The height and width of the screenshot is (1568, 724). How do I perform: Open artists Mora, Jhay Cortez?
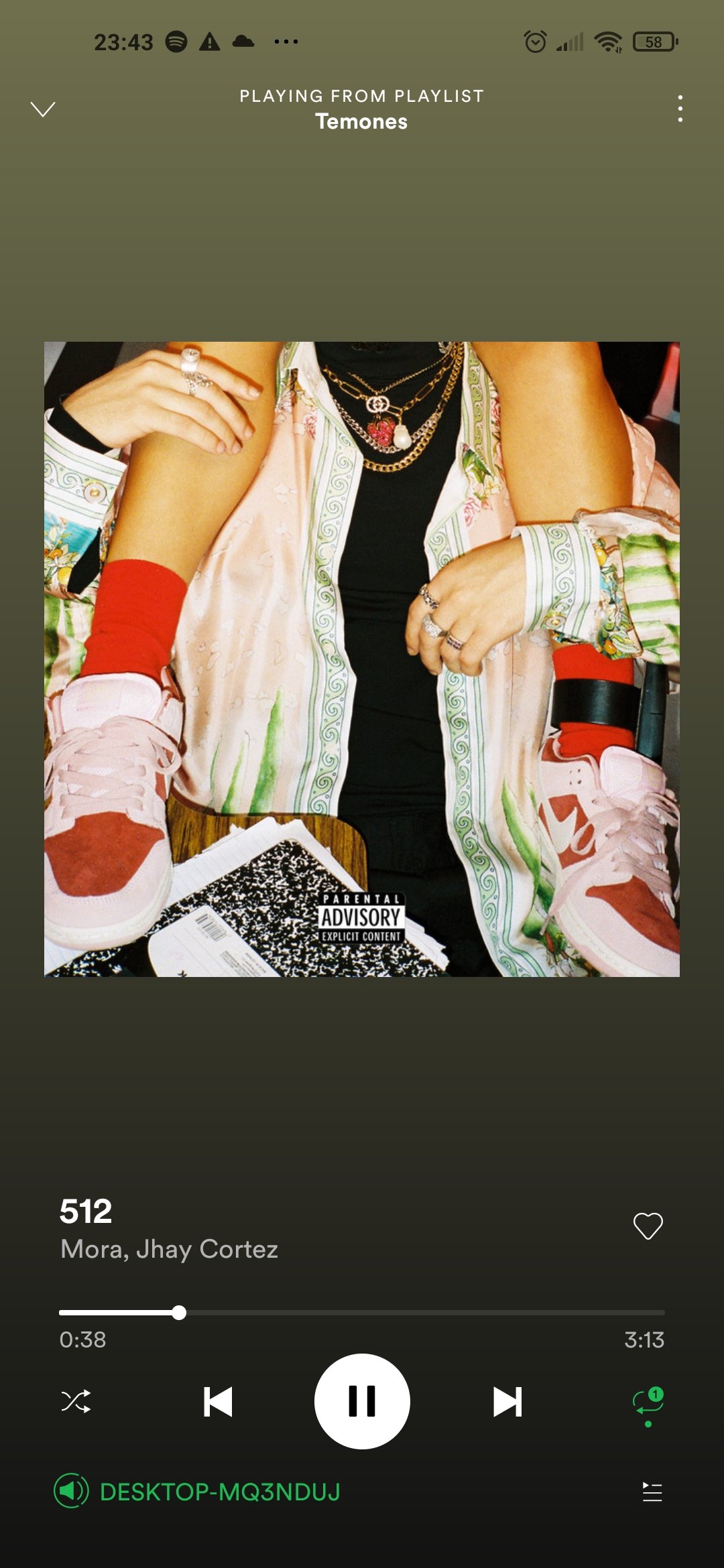tap(169, 1249)
